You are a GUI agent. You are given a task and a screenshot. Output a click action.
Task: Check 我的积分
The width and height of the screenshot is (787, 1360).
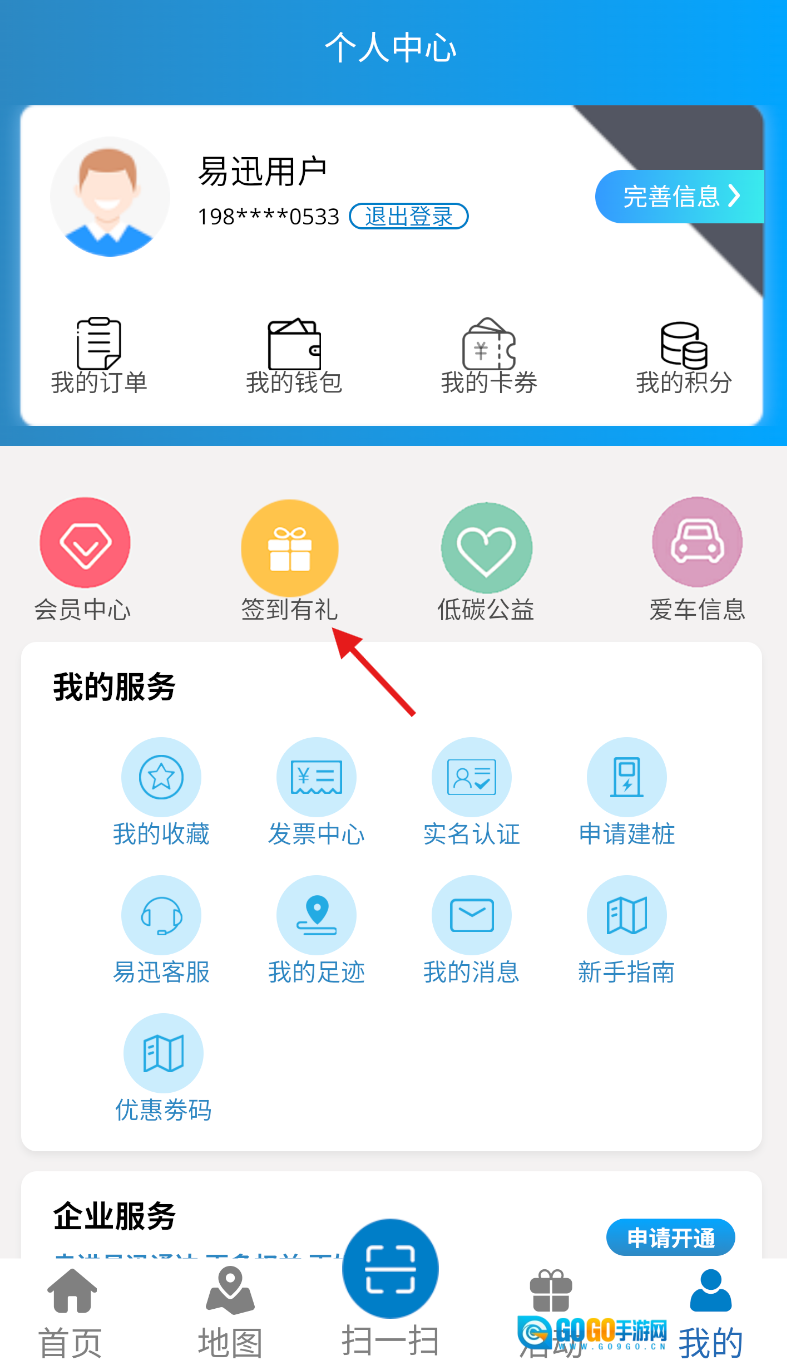(684, 356)
